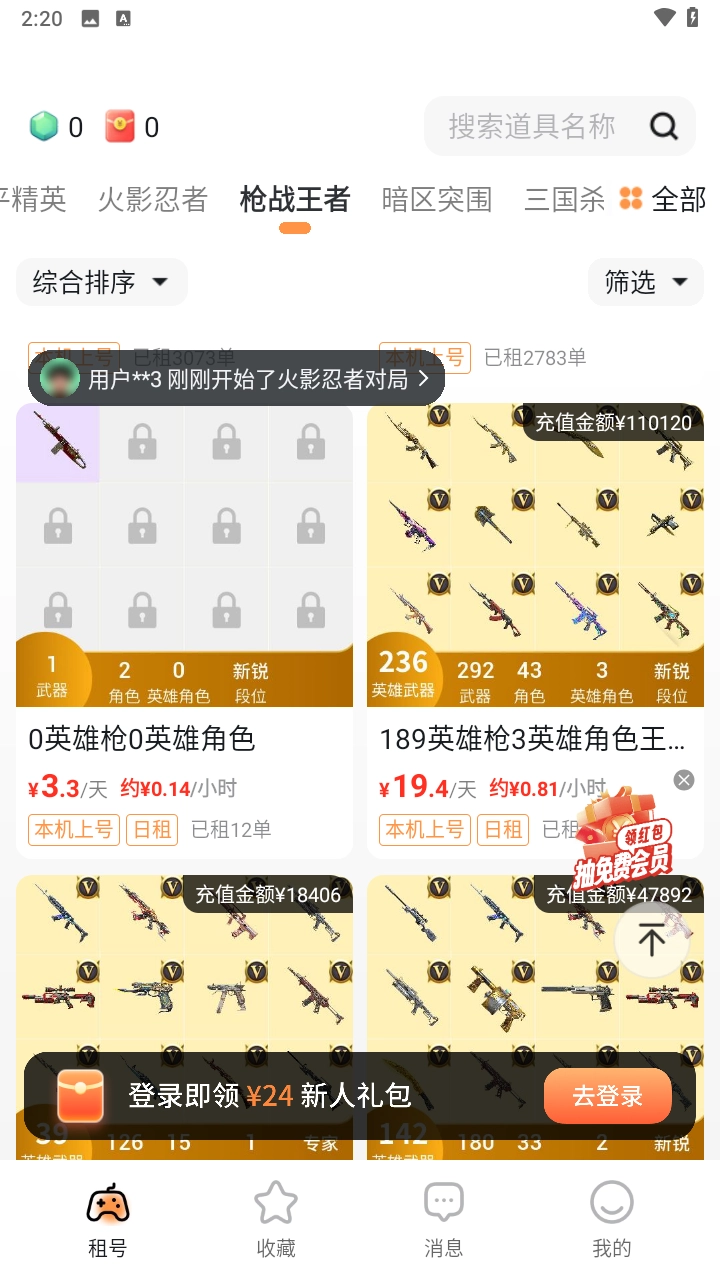This screenshot has height=1280, width=720.
Task: Open the search box for item names
Action: pos(530,126)
